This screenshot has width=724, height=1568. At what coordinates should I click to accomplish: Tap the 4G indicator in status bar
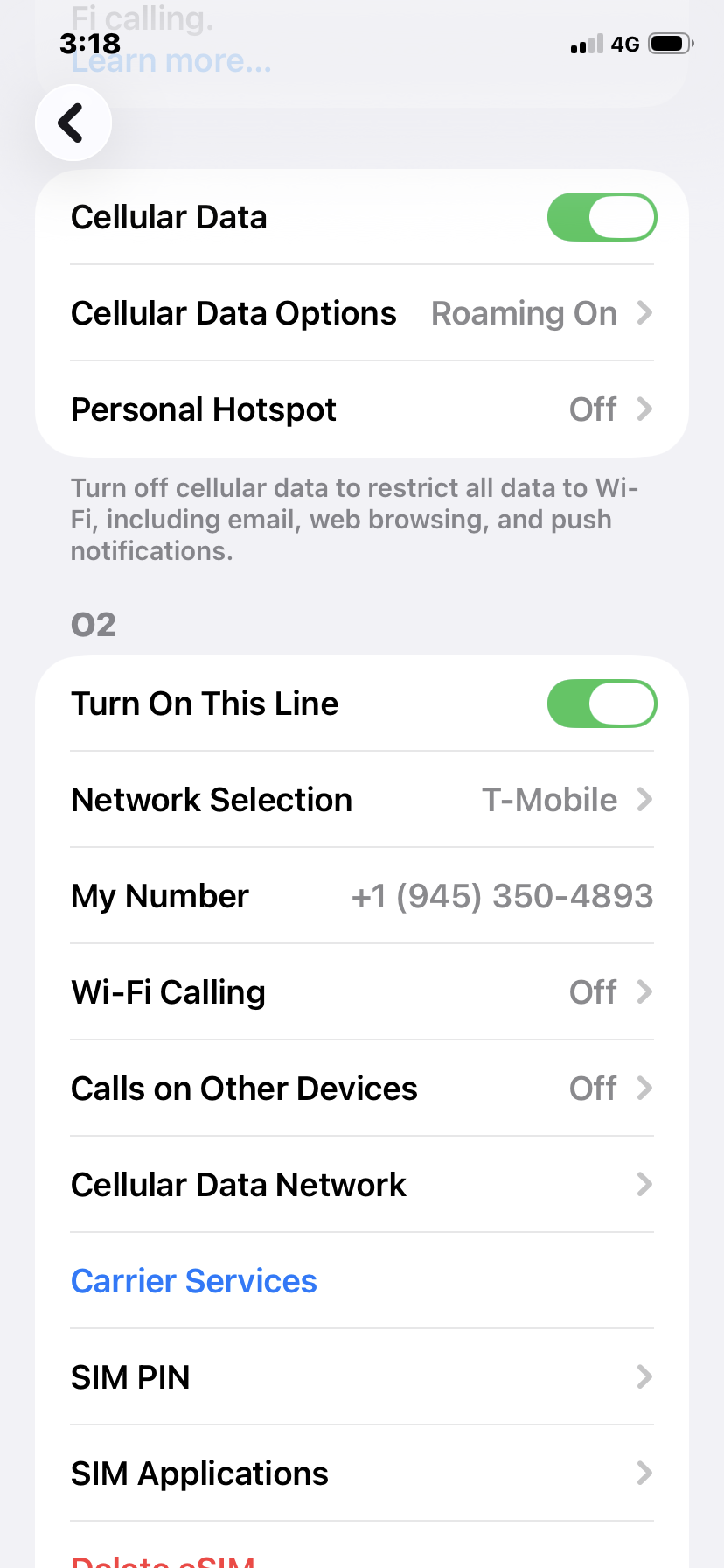click(626, 43)
